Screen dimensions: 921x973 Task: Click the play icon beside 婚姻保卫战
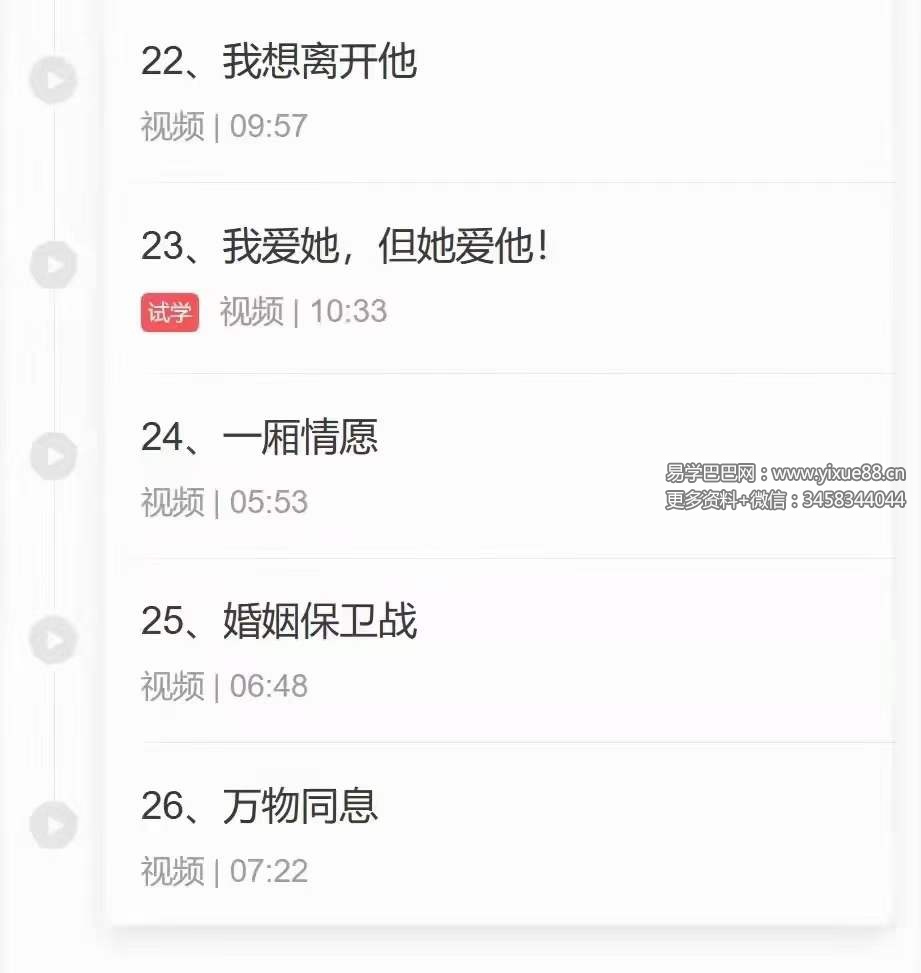[x=53, y=640]
